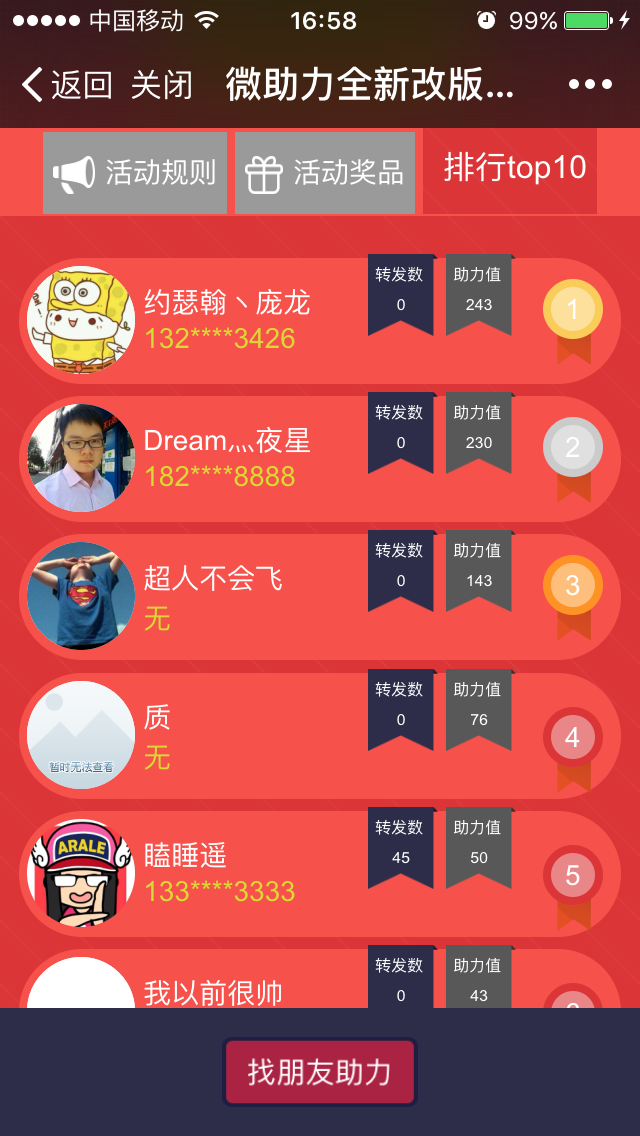Select the 排行top10 tab

pos(514,170)
